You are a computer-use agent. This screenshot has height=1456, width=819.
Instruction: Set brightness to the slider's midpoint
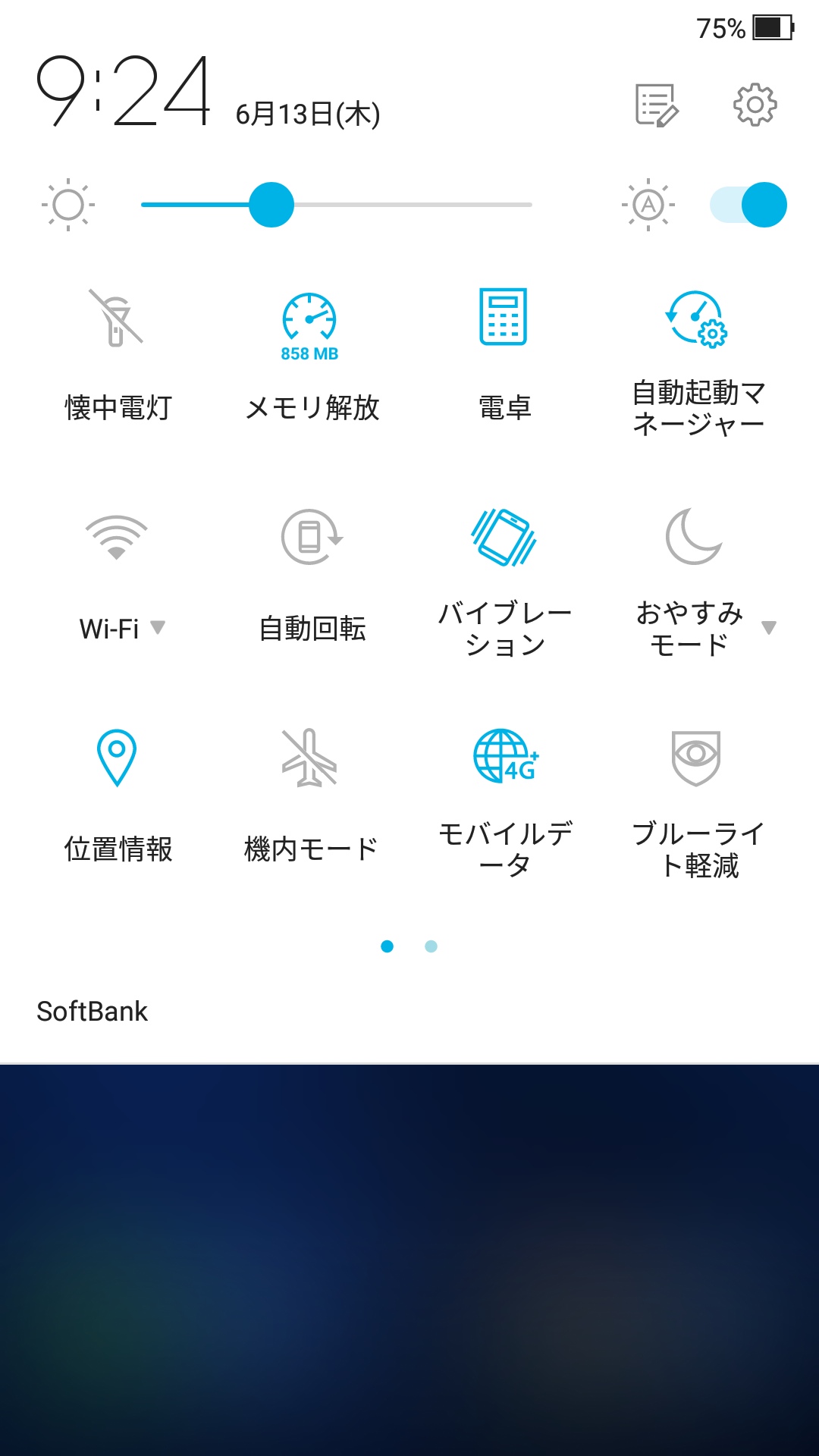(337, 205)
